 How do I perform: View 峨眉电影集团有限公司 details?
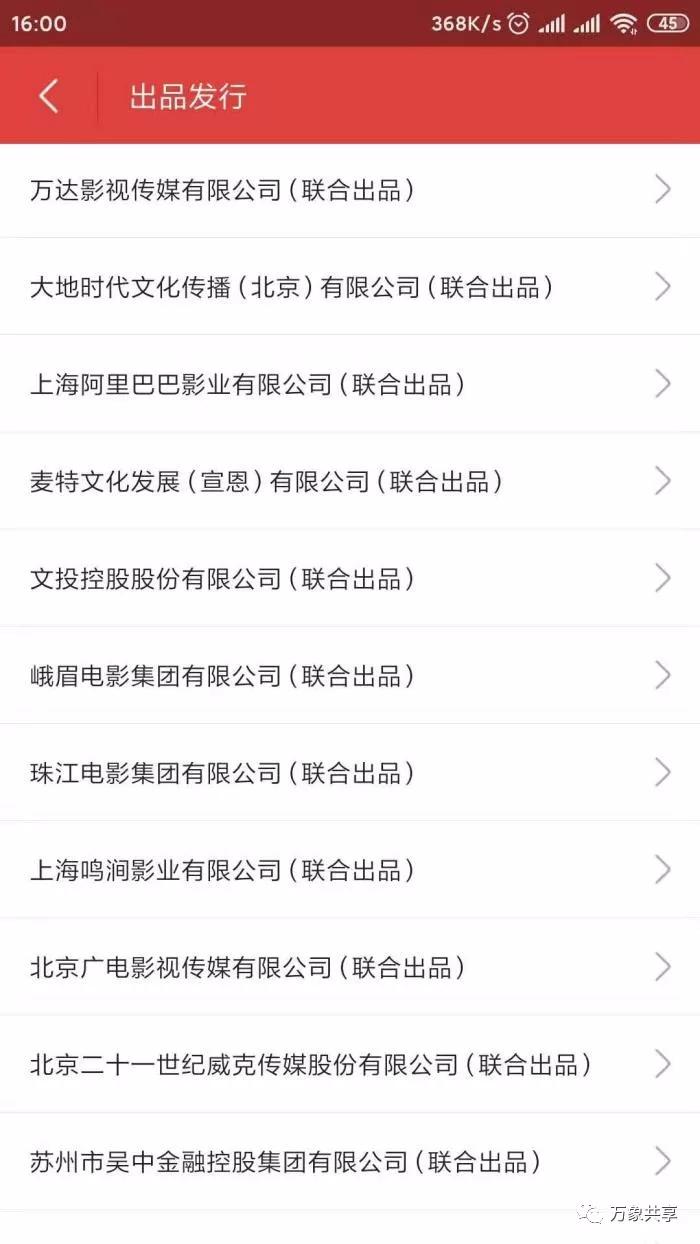(350, 675)
